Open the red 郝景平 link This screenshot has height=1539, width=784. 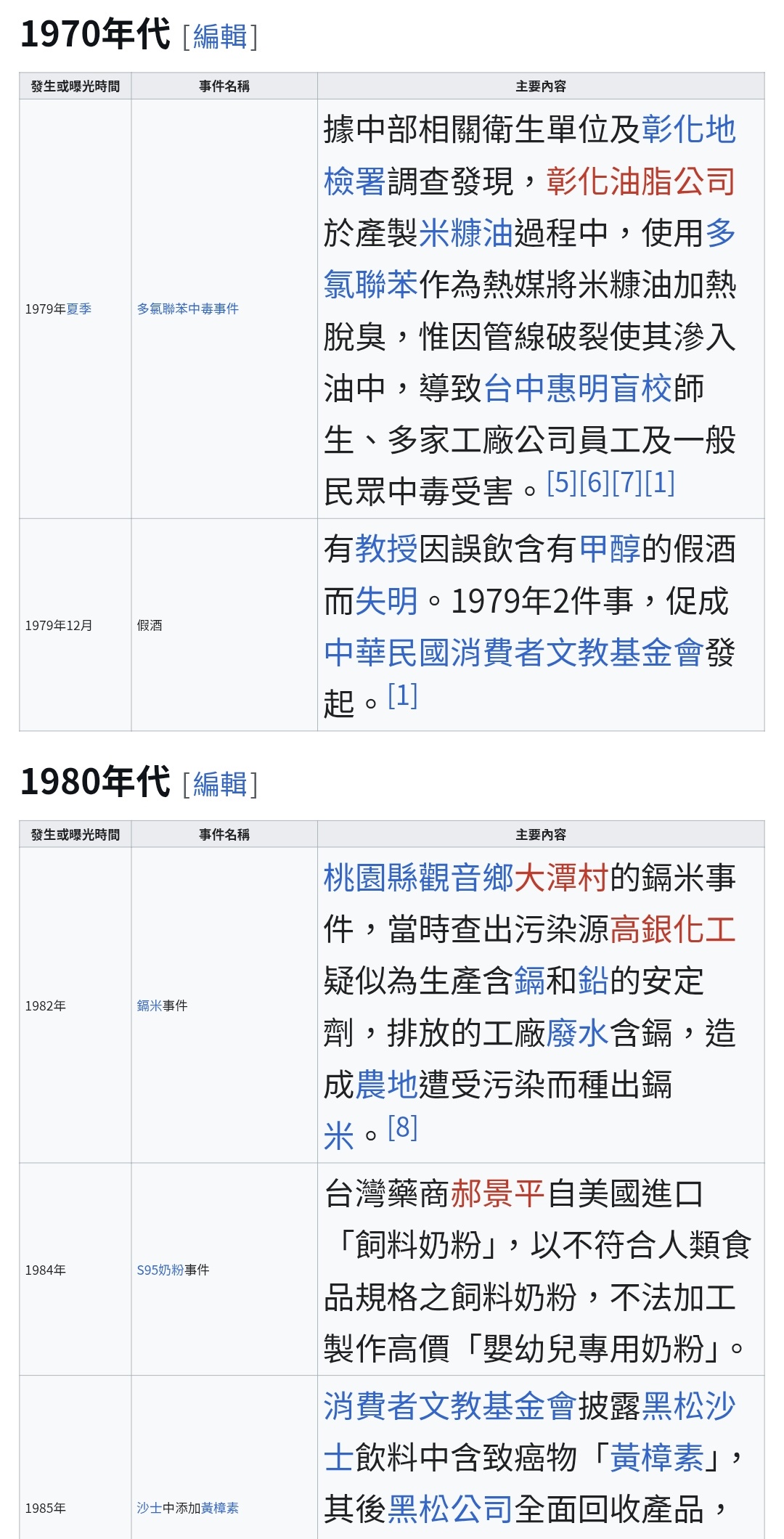click(x=498, y=1193)
